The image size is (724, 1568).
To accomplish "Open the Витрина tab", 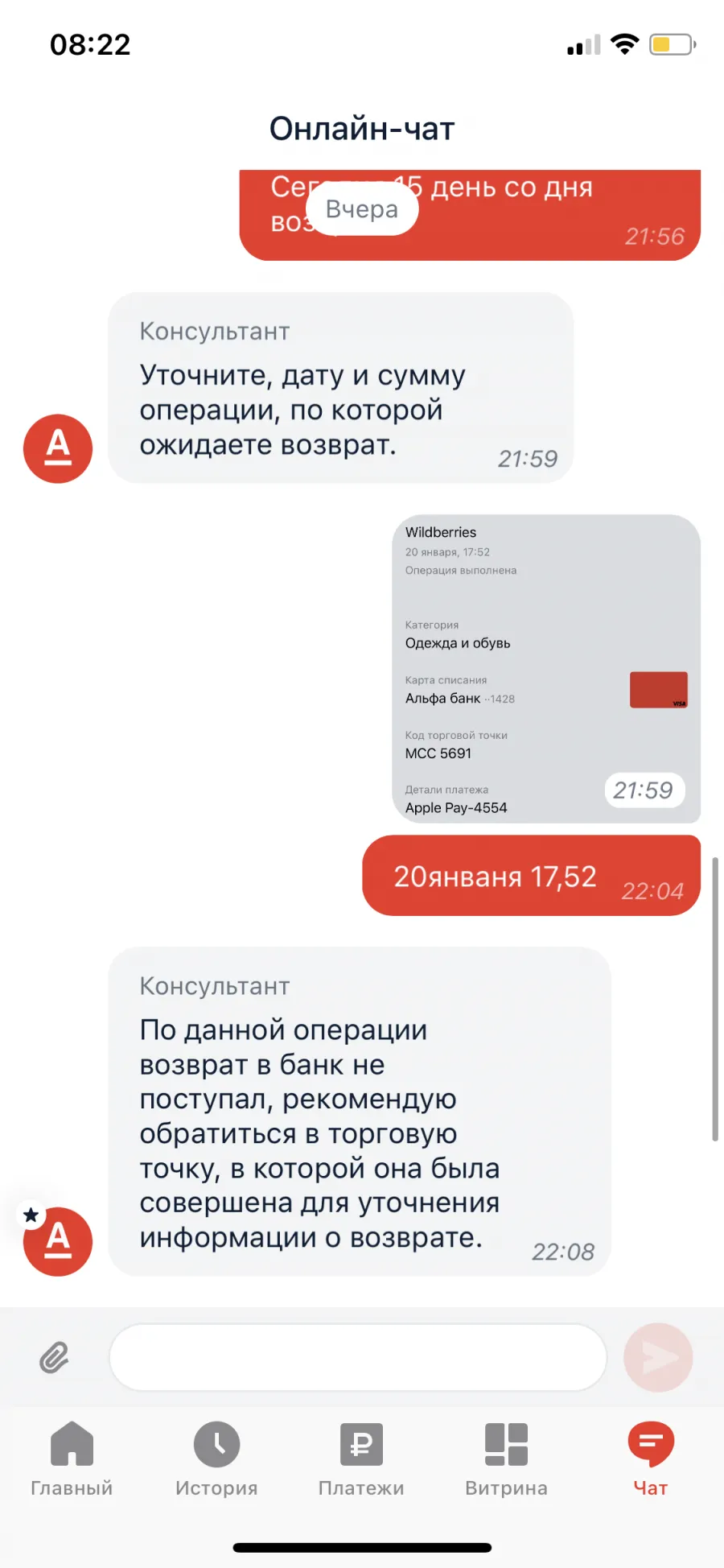I will [x=506, y=1458].
